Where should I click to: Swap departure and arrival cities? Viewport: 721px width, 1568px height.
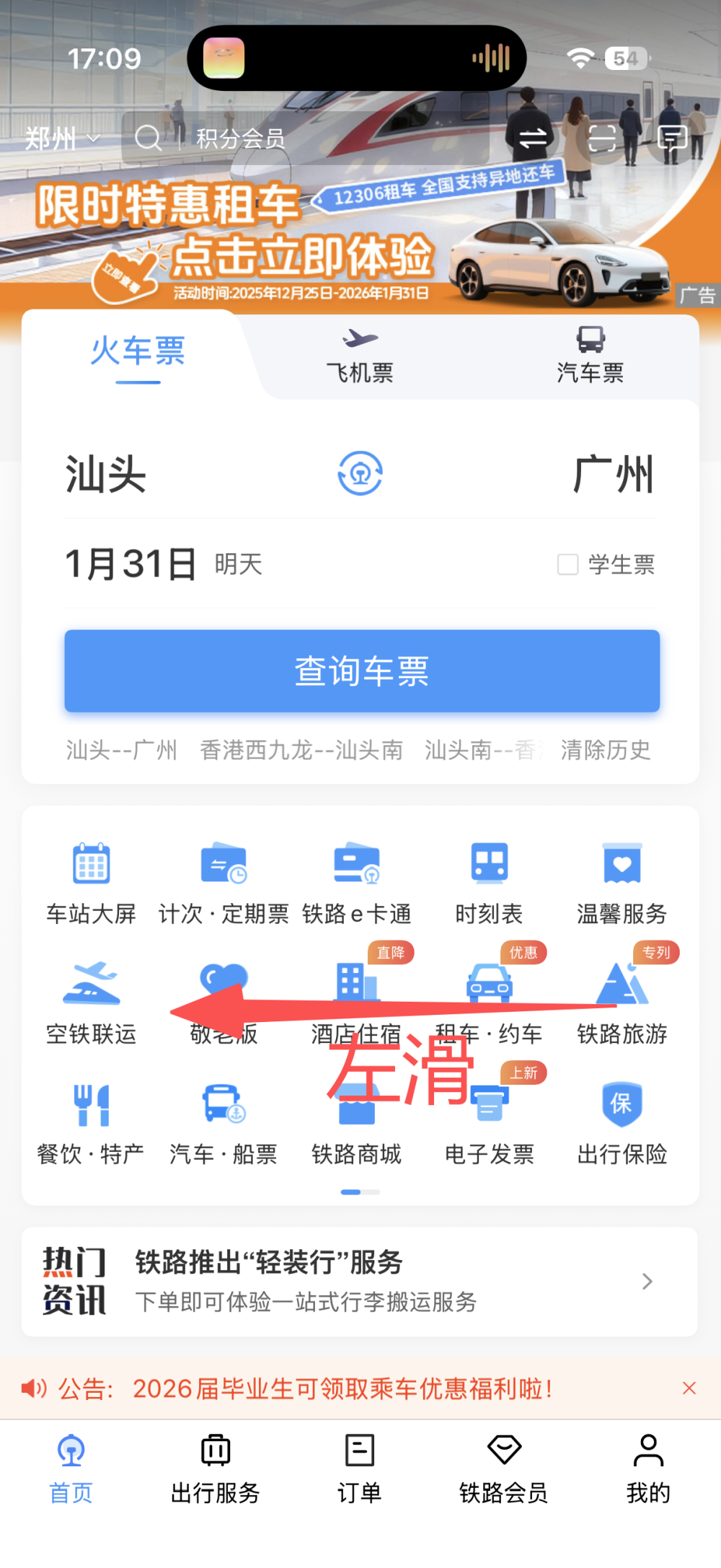(x=360, y=473)
